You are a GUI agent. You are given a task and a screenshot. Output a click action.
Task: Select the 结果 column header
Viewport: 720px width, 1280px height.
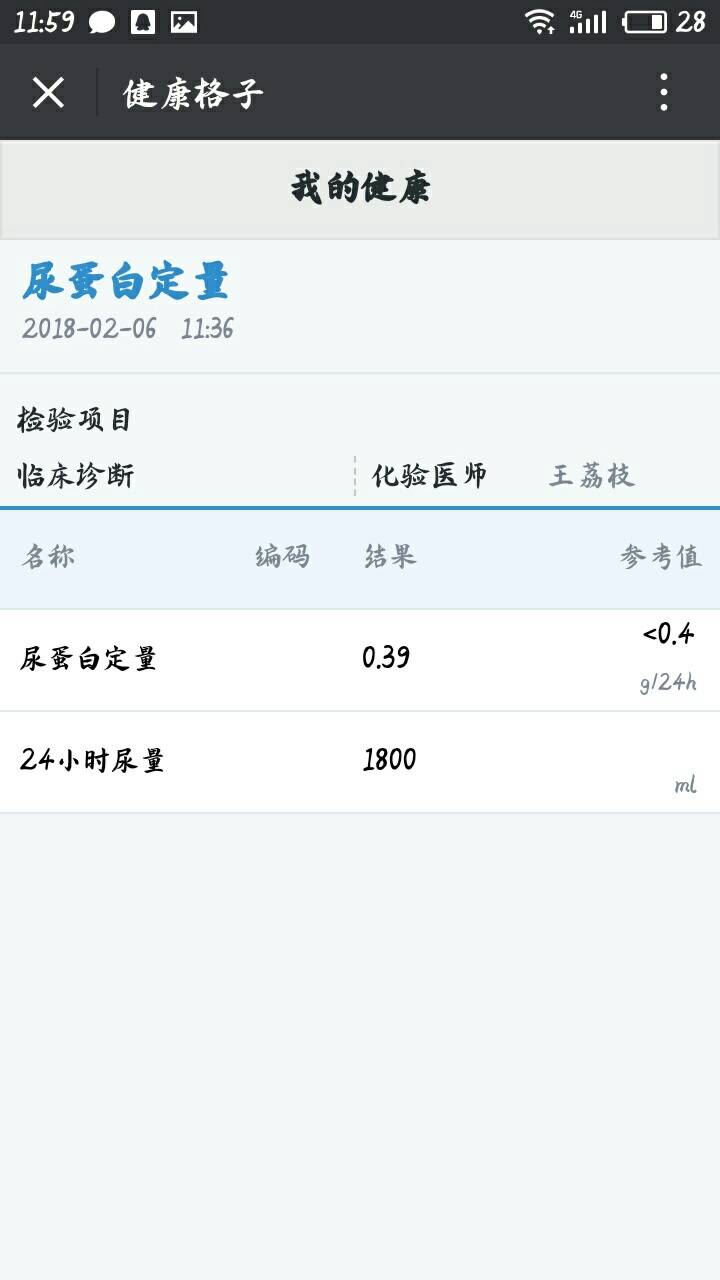click(387, 557)
